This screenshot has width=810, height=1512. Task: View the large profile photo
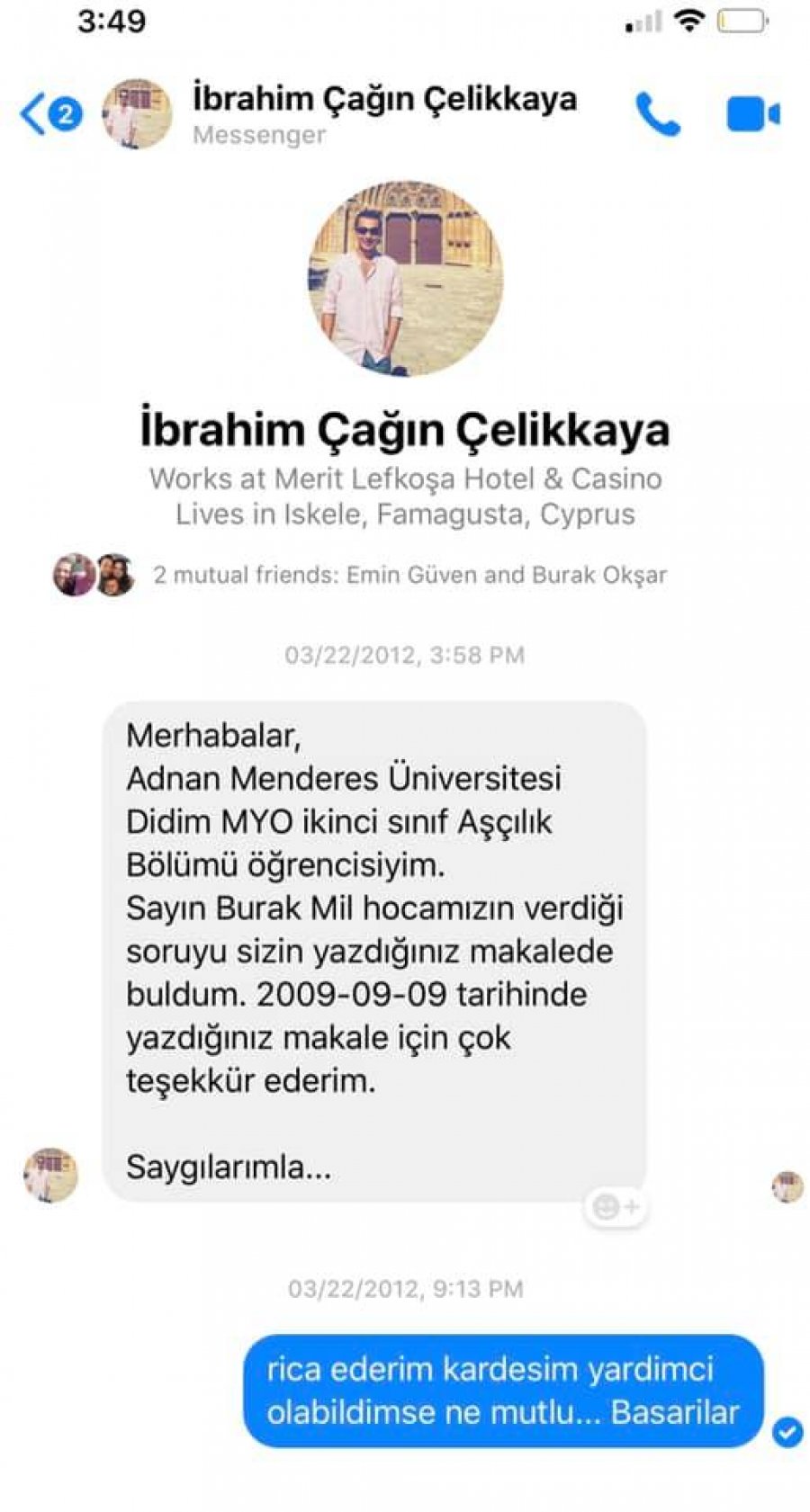pyautogui.click(x=405, y=278)
